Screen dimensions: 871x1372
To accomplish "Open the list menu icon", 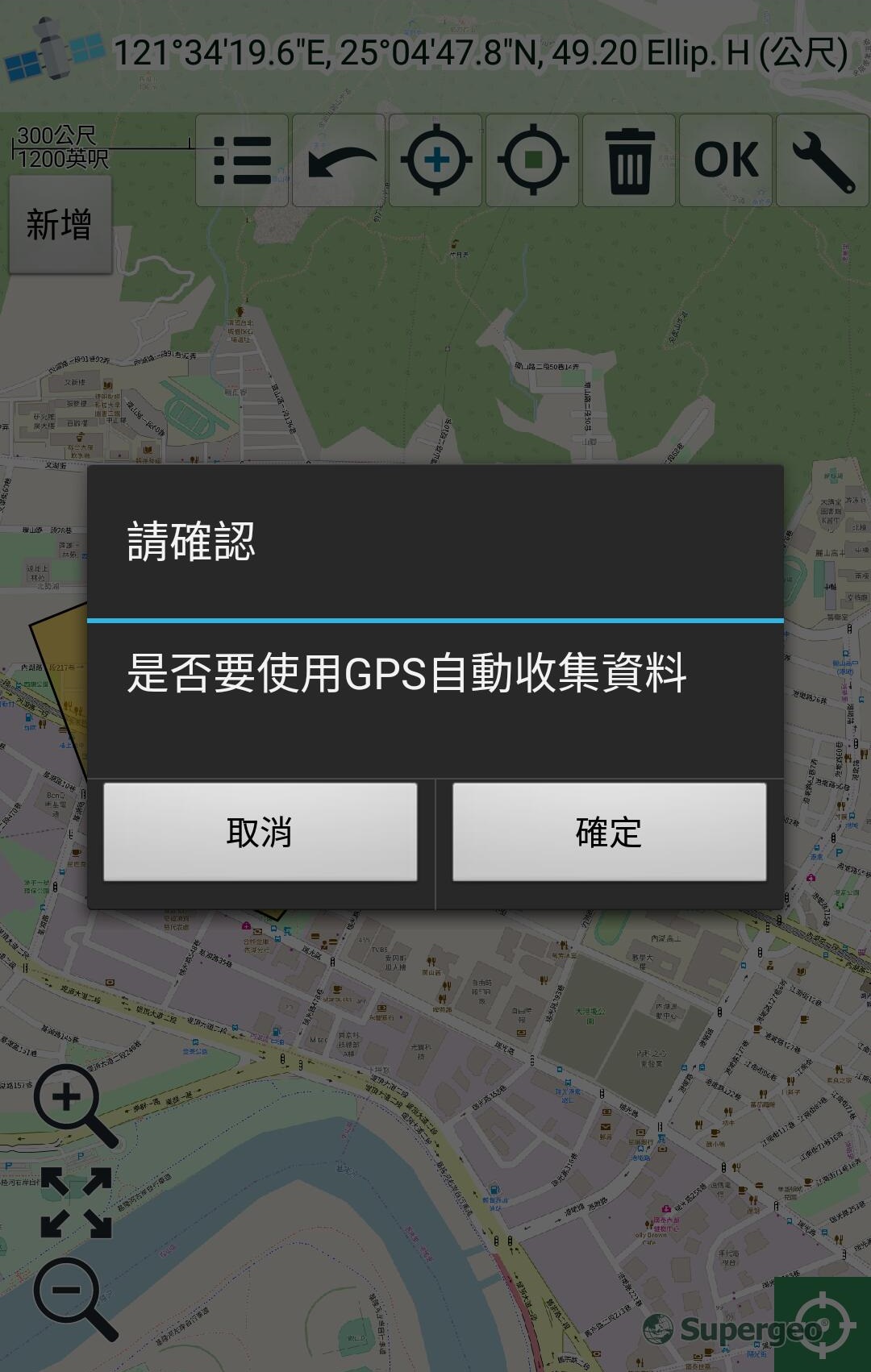I will [242, 160].
